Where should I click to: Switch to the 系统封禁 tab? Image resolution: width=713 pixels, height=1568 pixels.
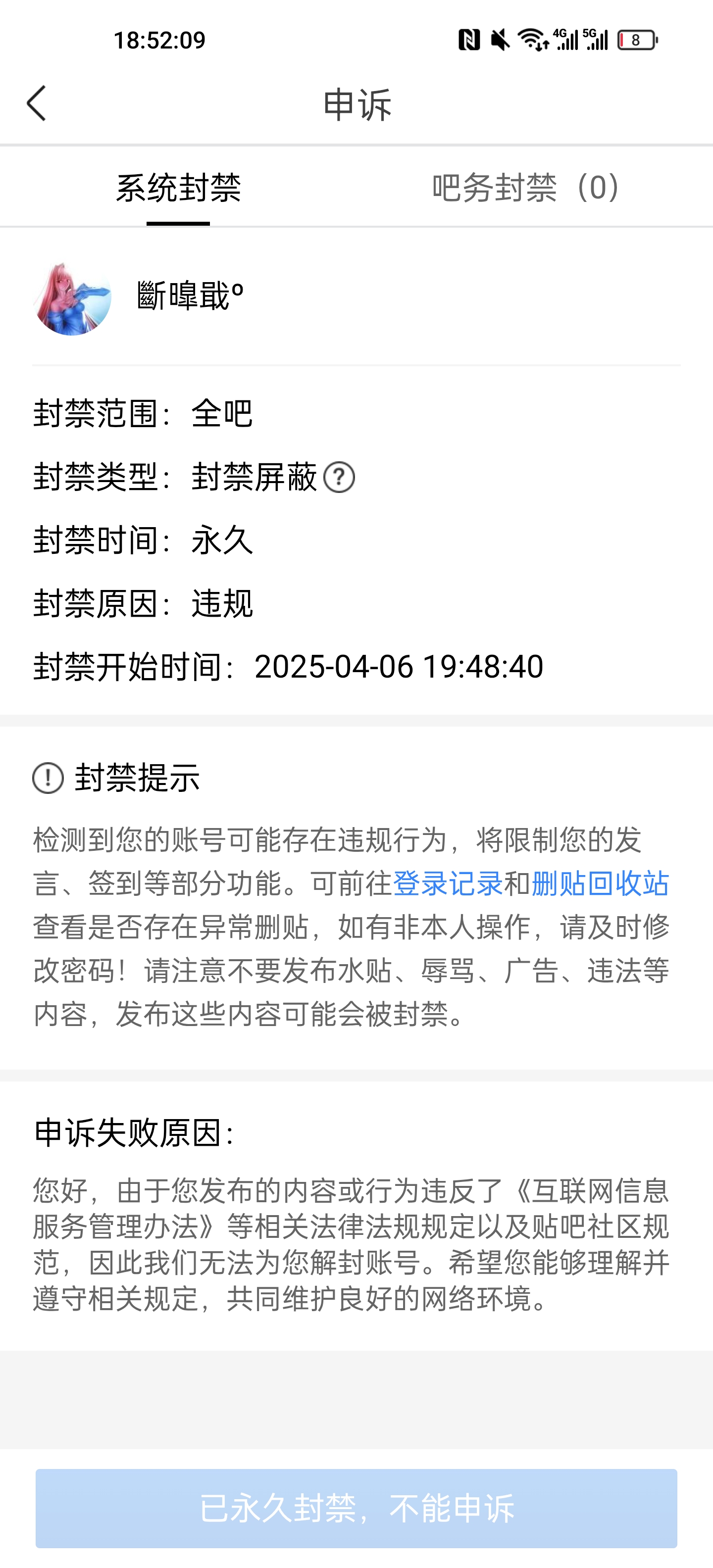tap(178, 188)
